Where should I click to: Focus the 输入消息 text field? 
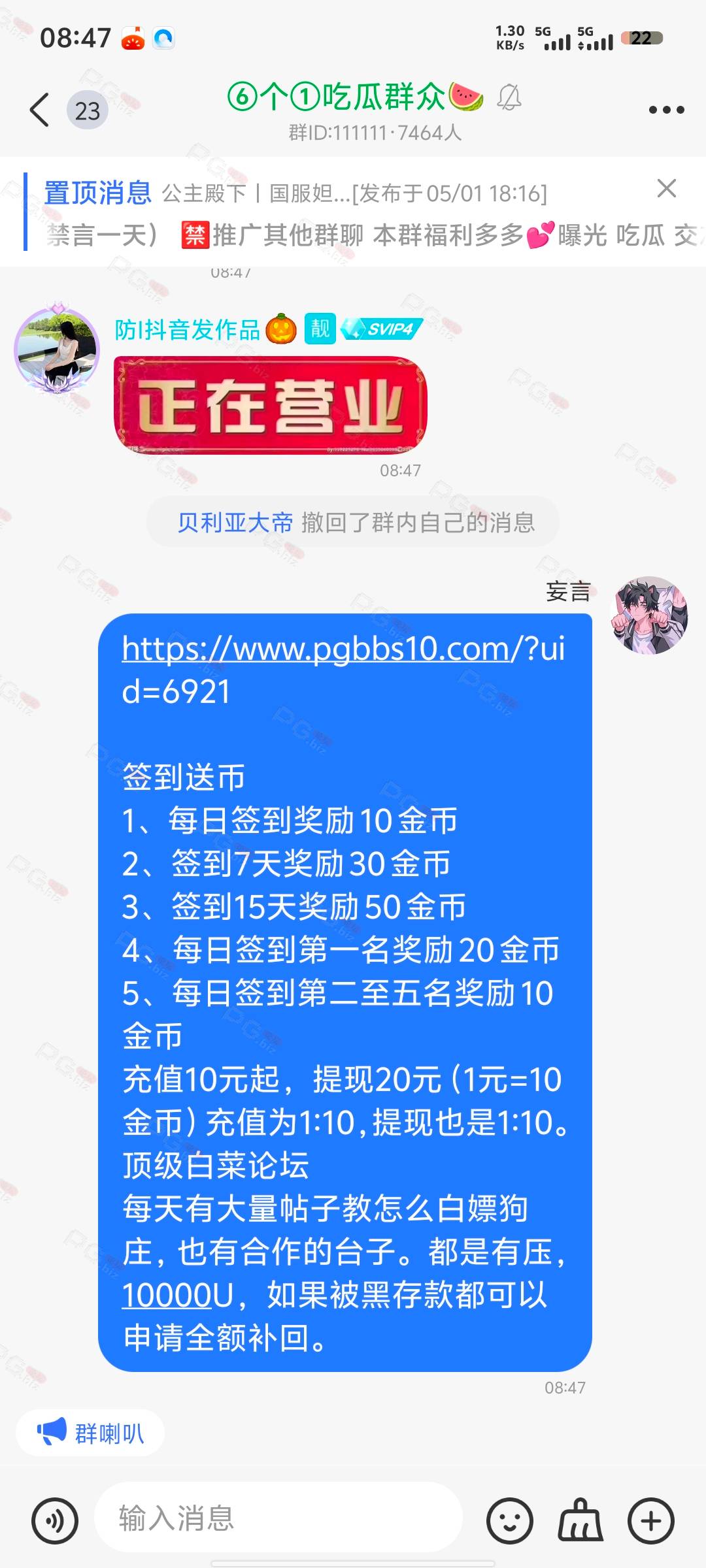(x=278, y=1518)
